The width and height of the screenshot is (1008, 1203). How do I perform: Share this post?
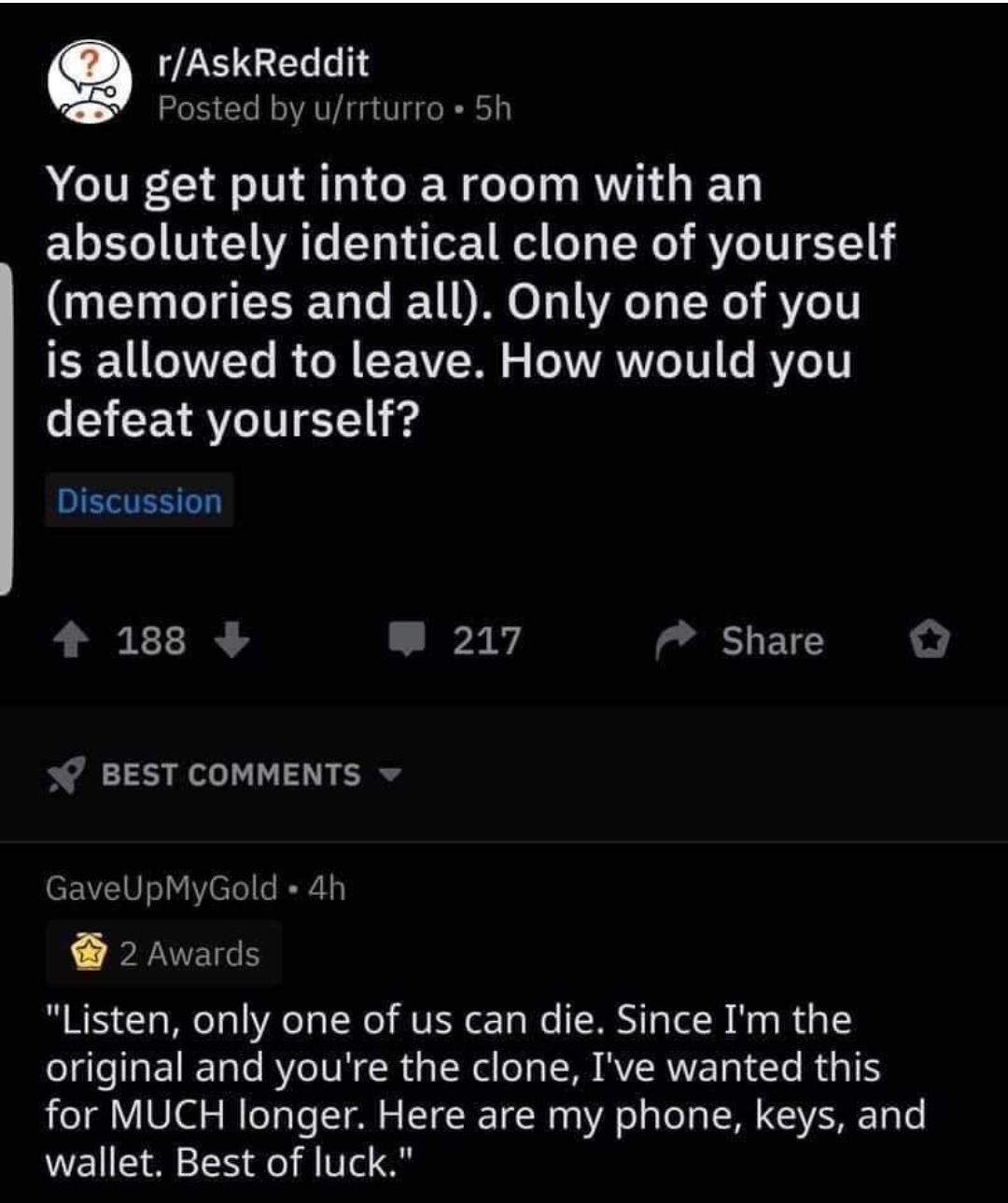point(740,641)
